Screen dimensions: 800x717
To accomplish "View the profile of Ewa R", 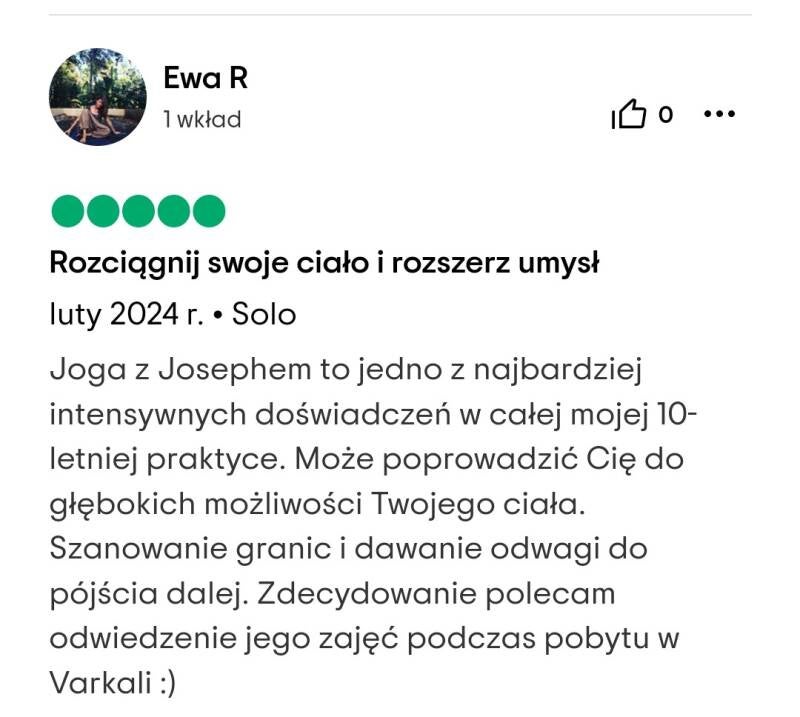I will pyautogui.click(x=205, y=78).
